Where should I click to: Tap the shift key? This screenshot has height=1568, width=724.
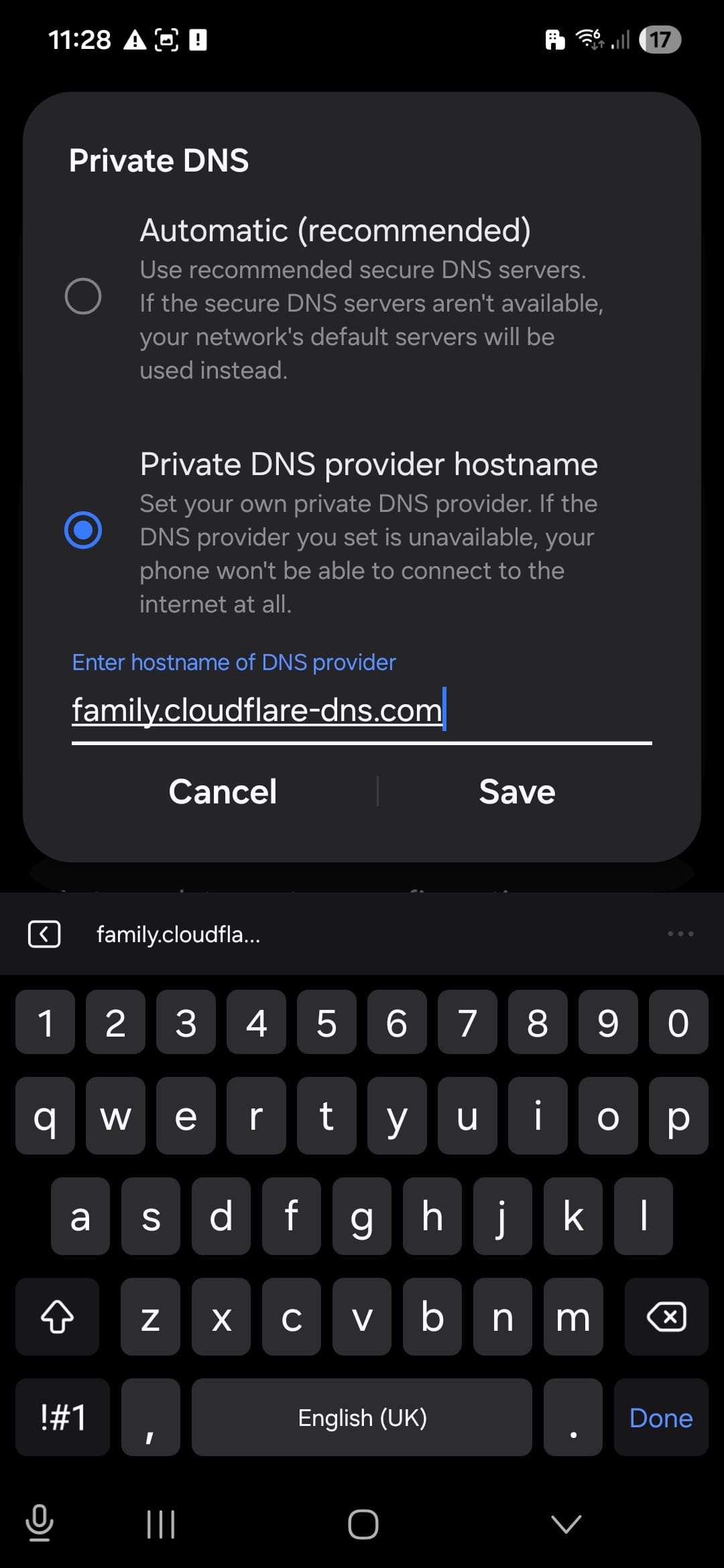[58, 1317]
